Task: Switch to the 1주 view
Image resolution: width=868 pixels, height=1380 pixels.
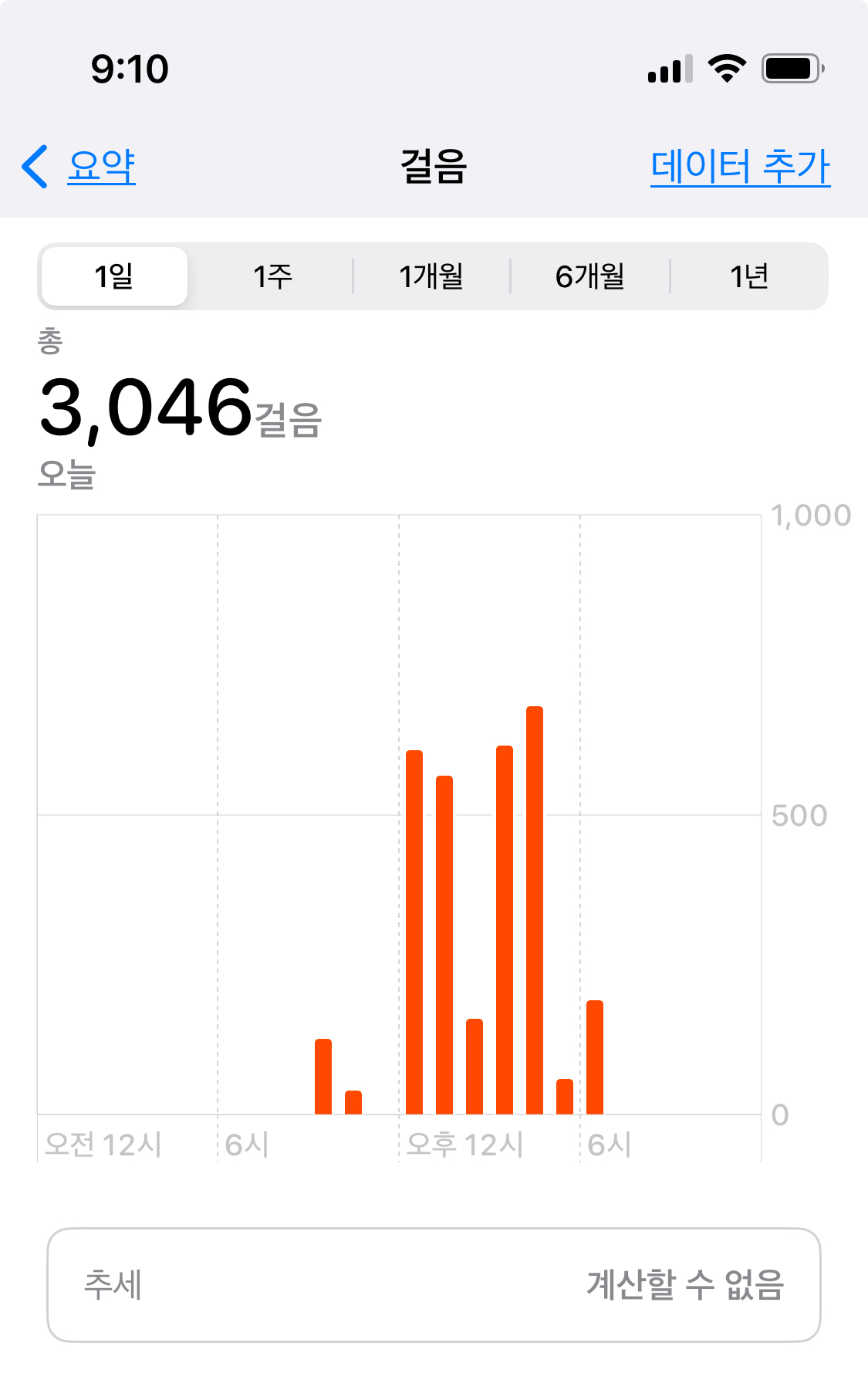Action: [x=273, y=276]
